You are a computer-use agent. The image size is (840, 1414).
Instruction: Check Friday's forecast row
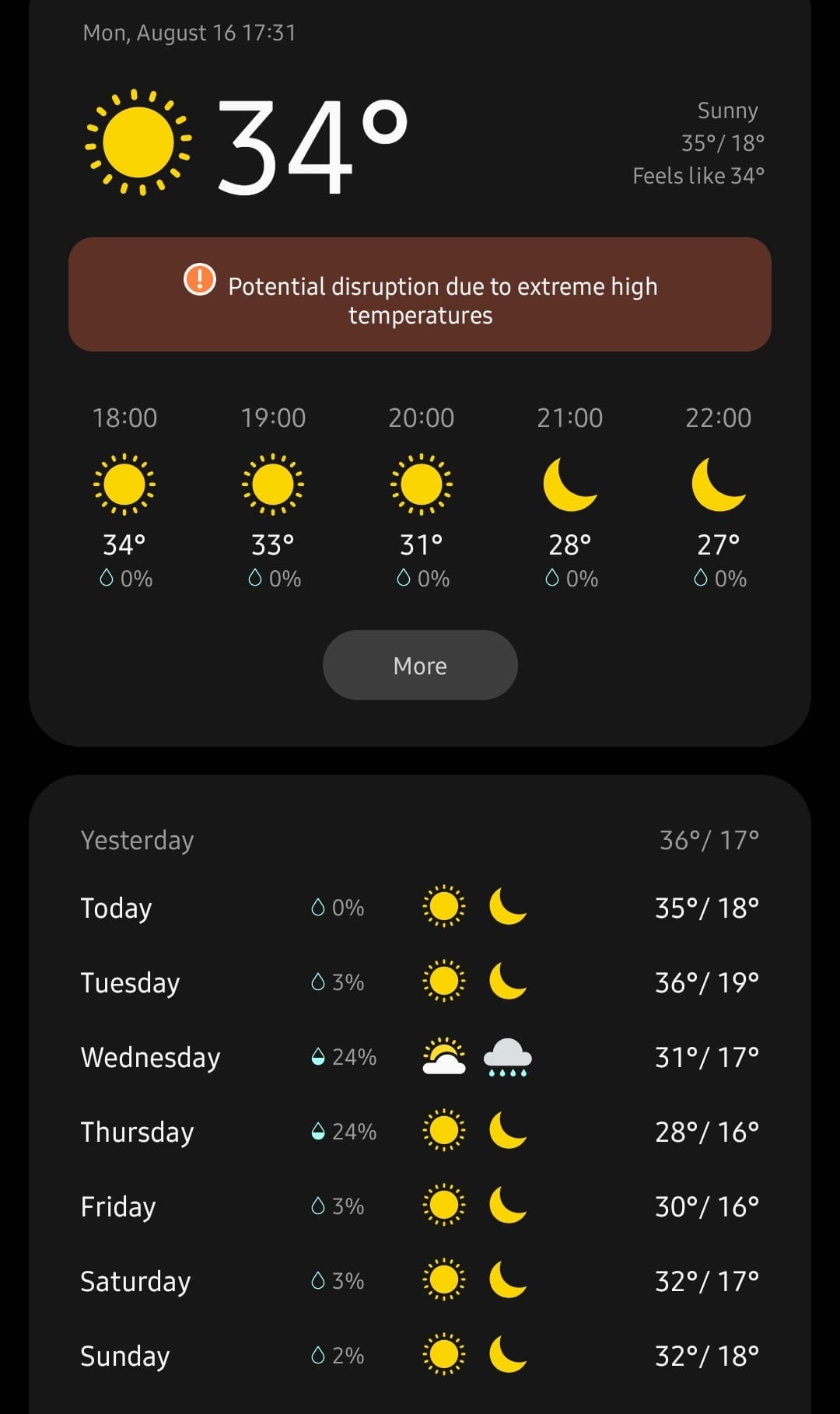coord(420,1206)
